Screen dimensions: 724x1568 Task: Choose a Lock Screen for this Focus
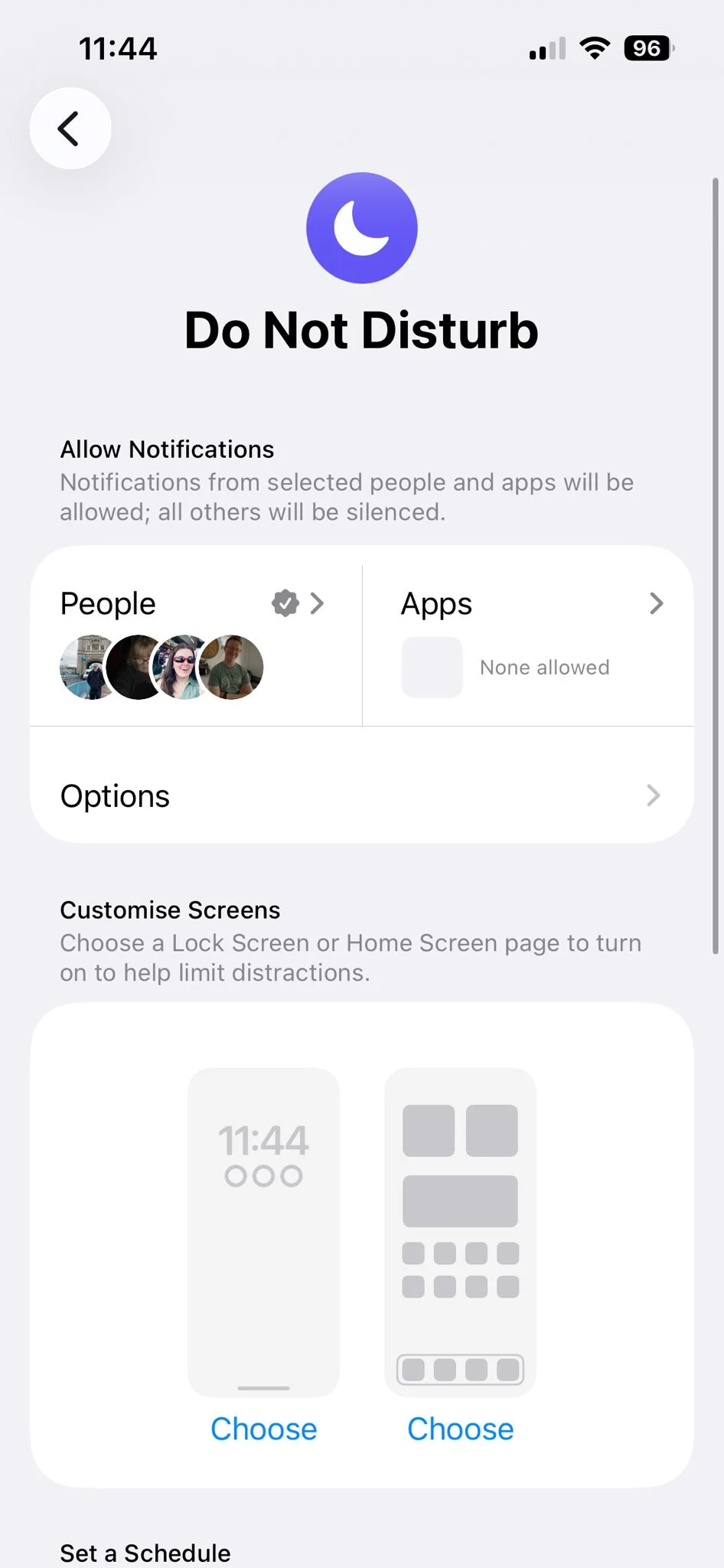click(x=263, y=1429)
